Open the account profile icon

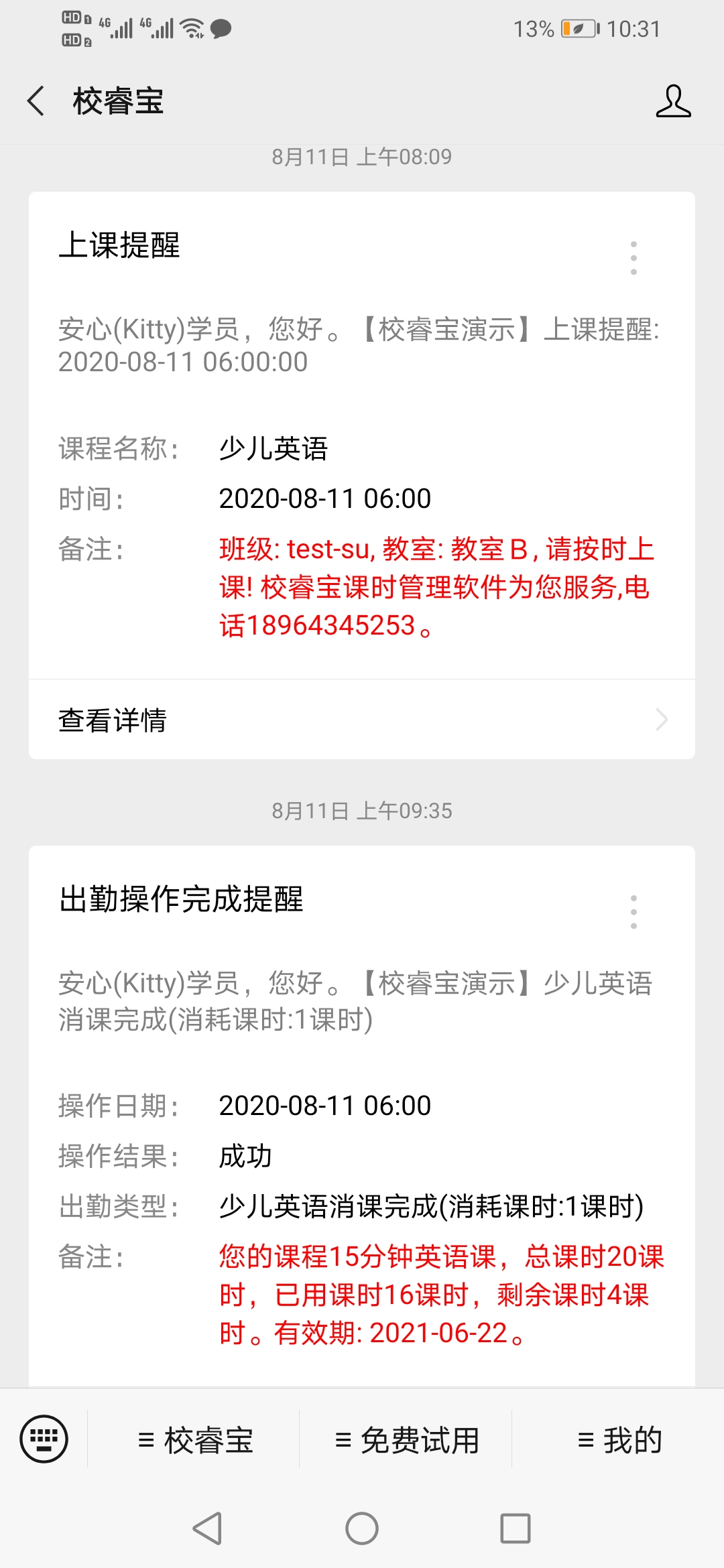[673, 101]
